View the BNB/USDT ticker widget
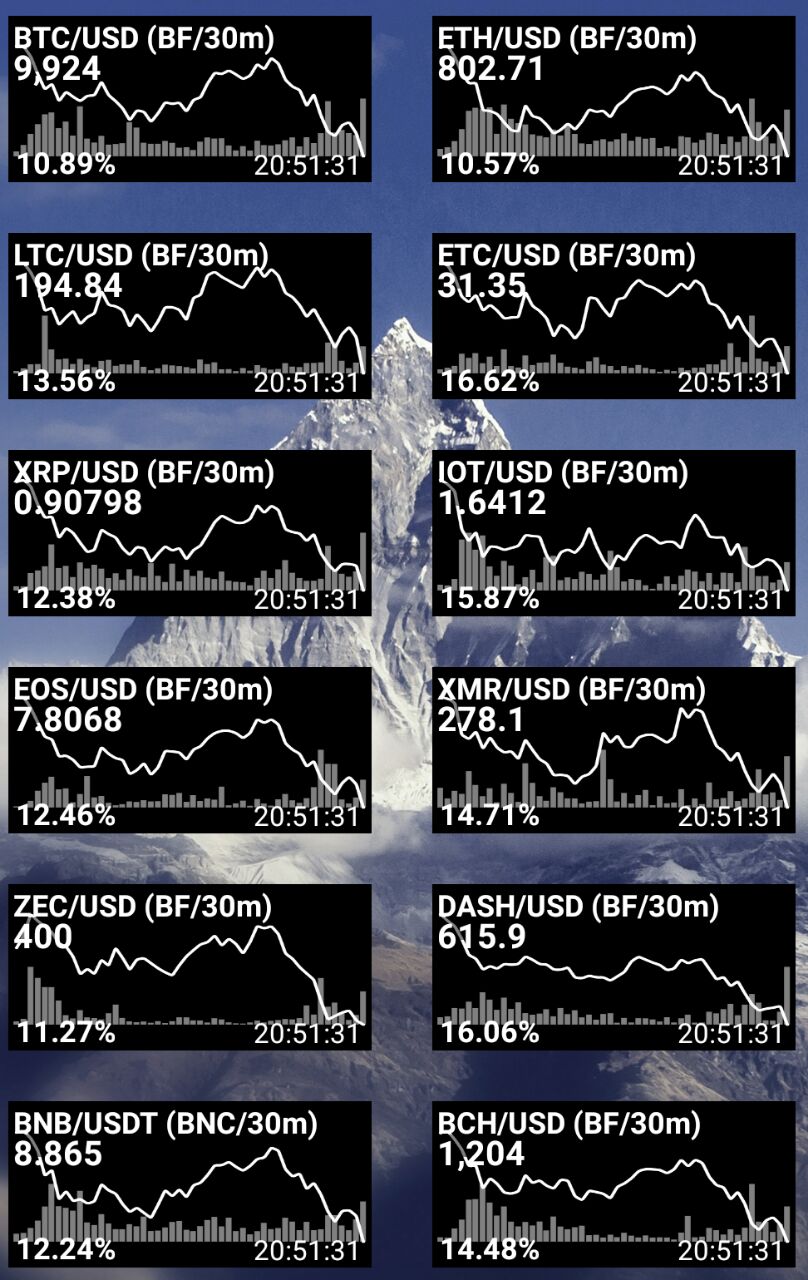808x1280 pixels. click(190, 1184)
